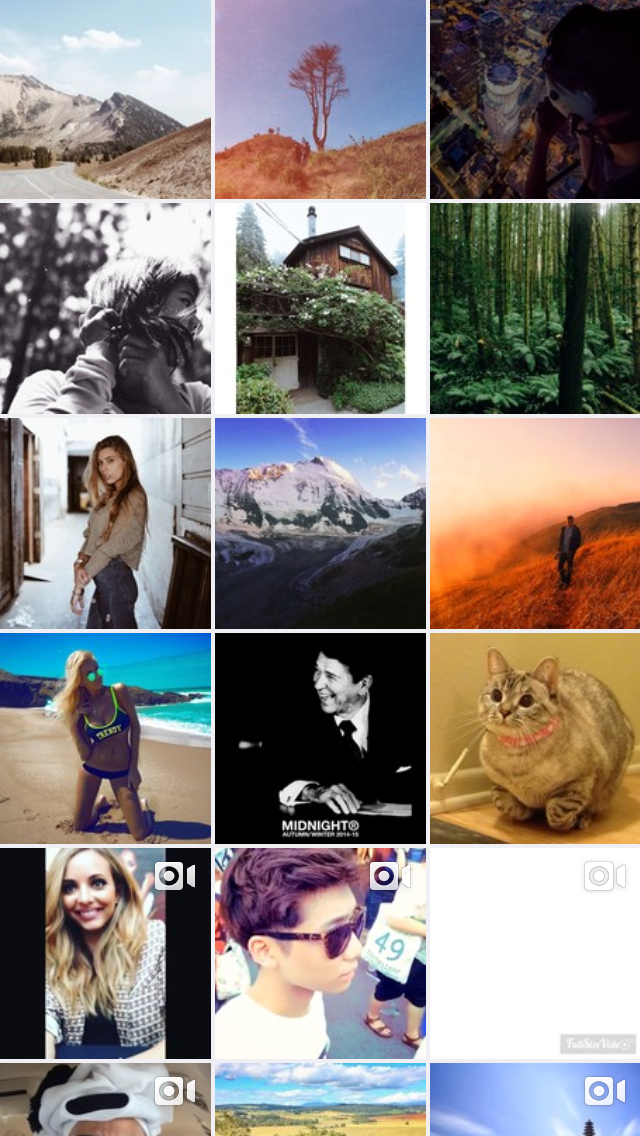
Task: Open the green fern forest photo
Action: [535, 308]
